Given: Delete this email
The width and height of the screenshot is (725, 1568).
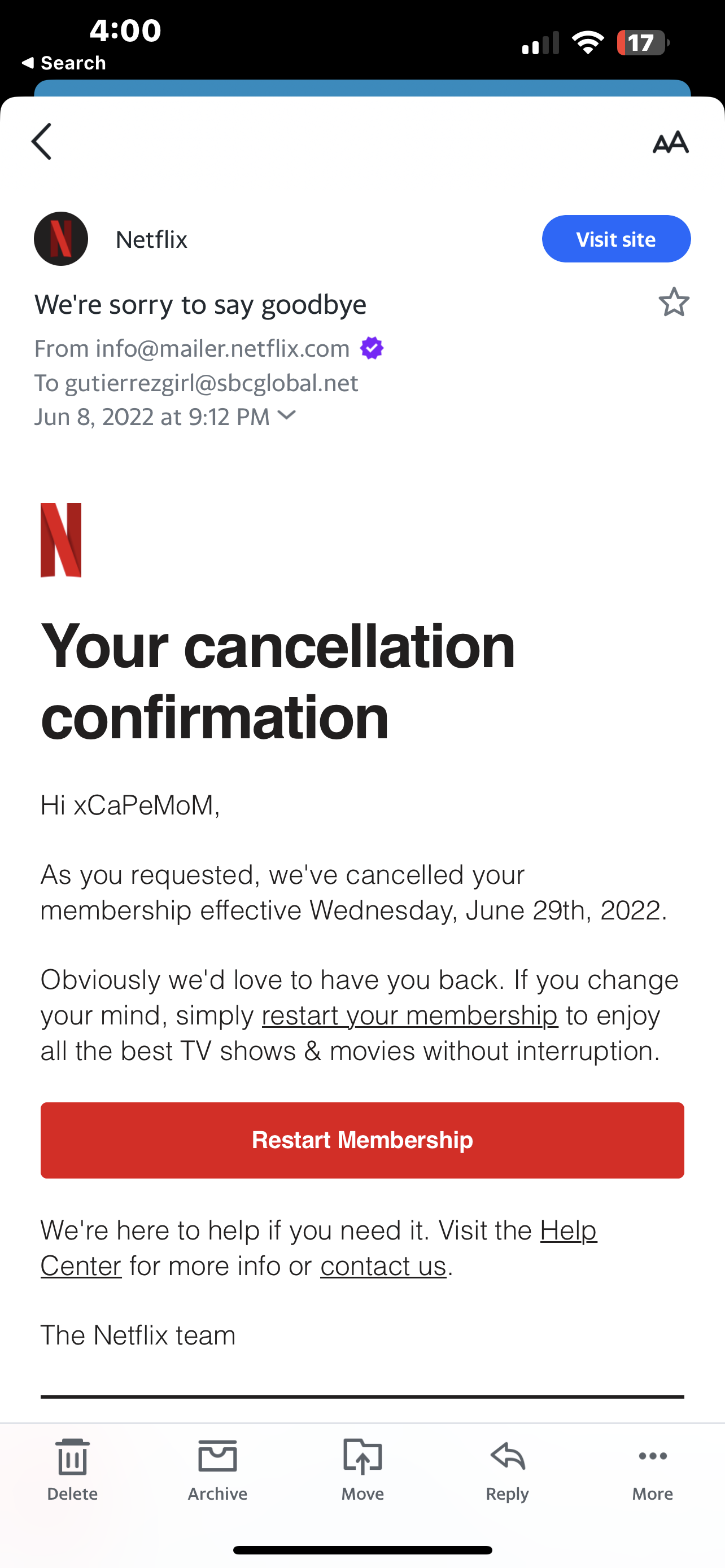Looking at the screenshot, I should click(x=72, y=1468).
